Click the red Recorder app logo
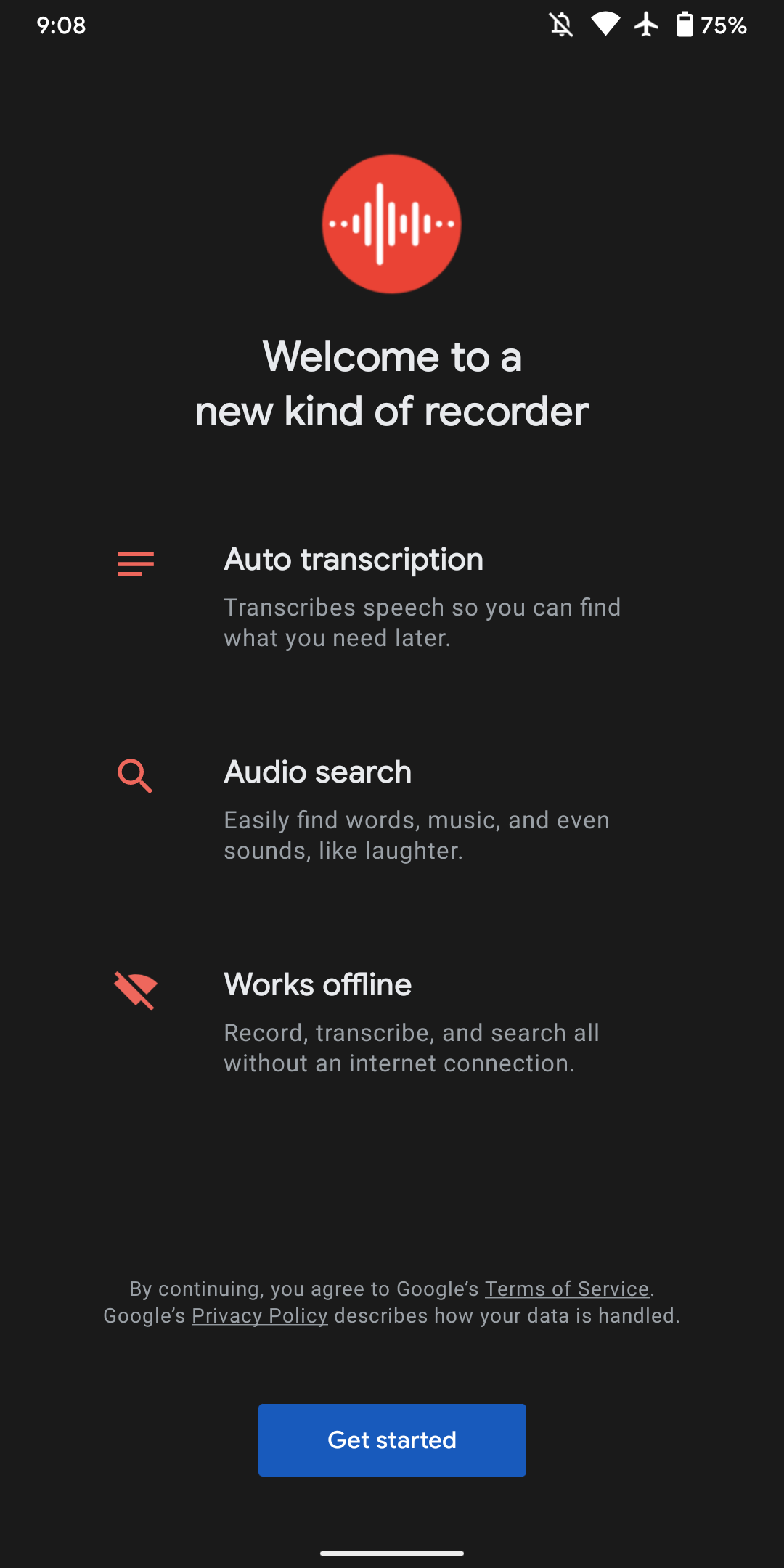The height and width of the screenshot is (1568, 784). tap(392, 224)
